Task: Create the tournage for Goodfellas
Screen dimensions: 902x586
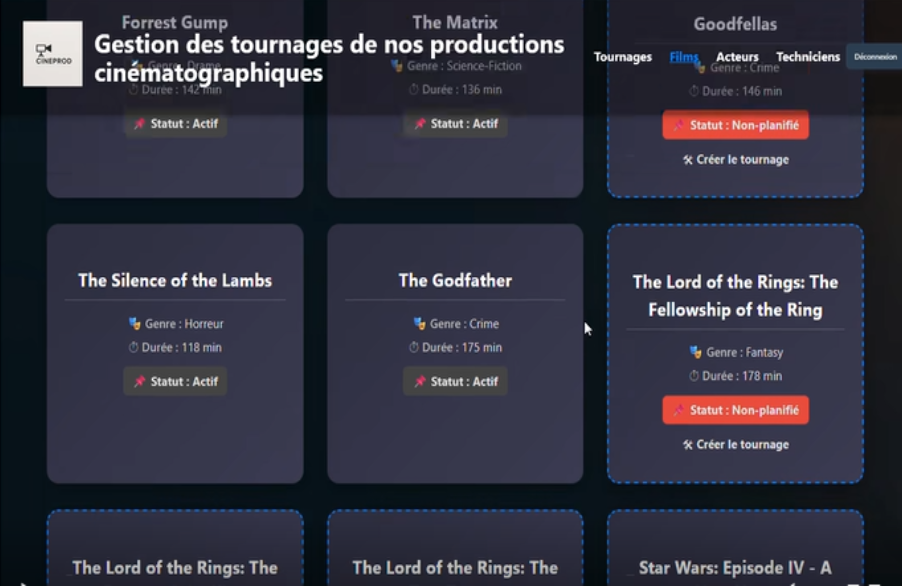Action: pyautogui.click(x=735, y=160)
